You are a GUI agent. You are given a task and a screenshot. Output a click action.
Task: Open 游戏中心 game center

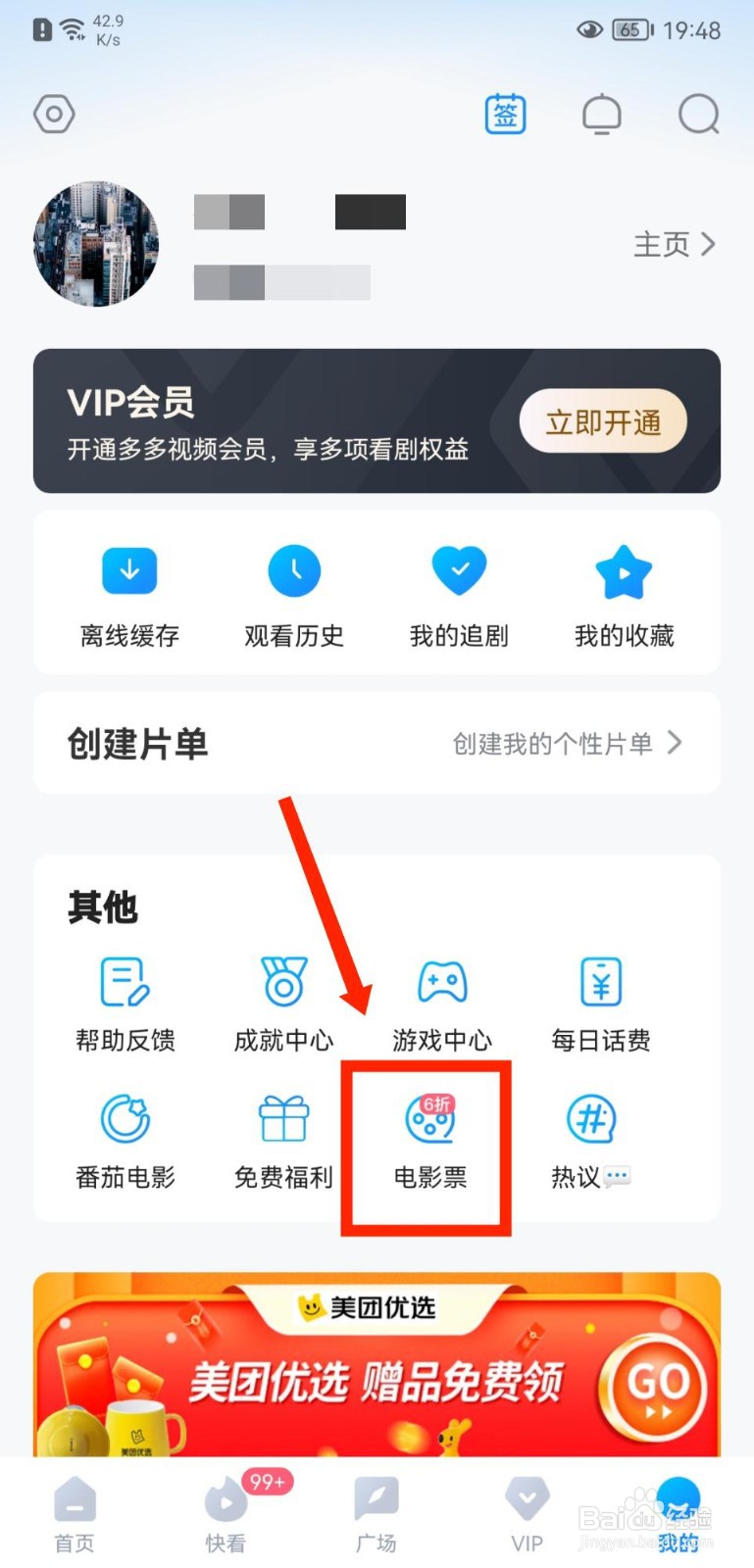(441, 1002)
